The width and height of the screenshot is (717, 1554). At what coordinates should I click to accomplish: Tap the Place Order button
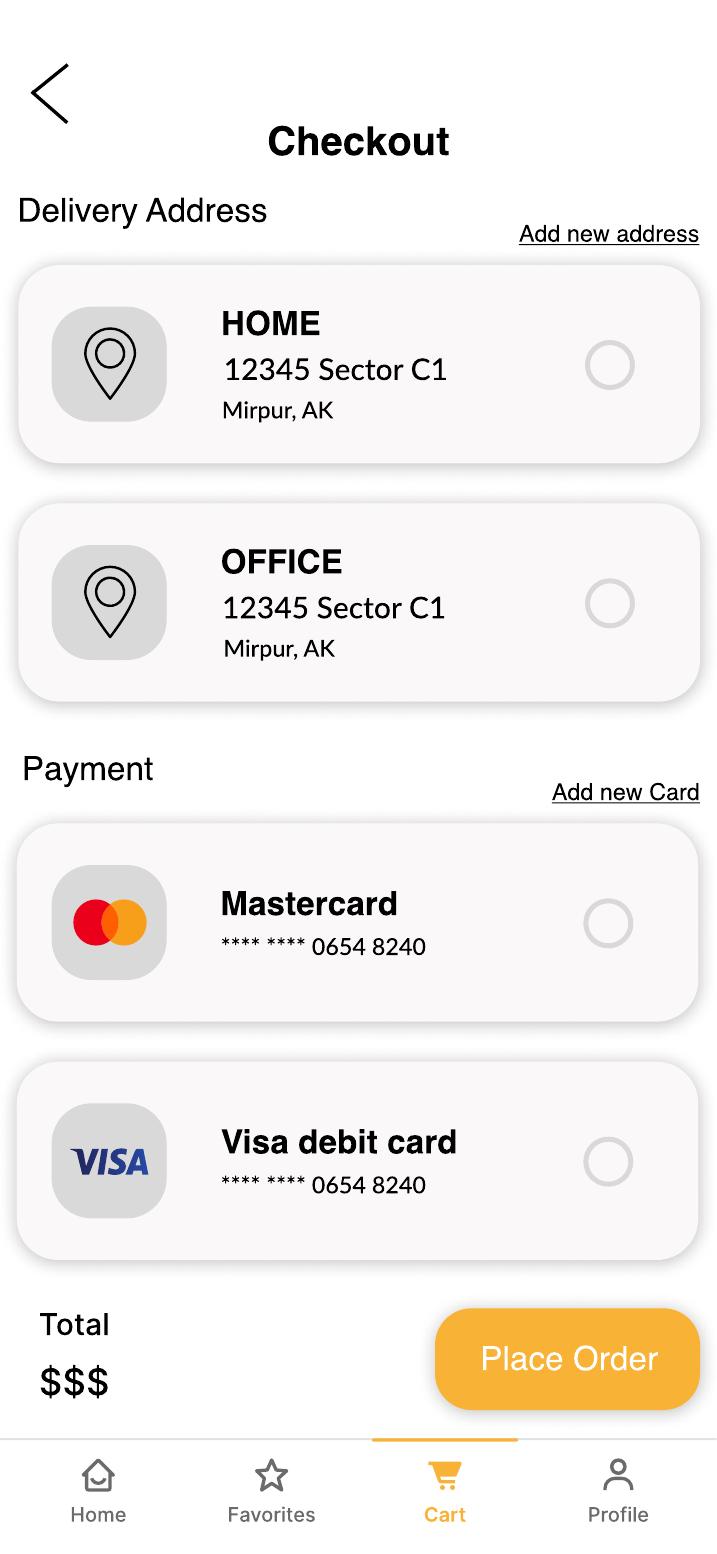[567, 1359]
